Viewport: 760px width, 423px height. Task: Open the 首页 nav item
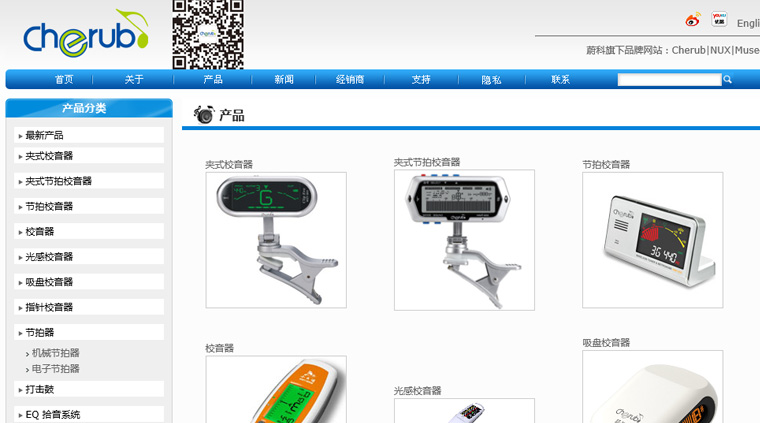pos(64,80)
